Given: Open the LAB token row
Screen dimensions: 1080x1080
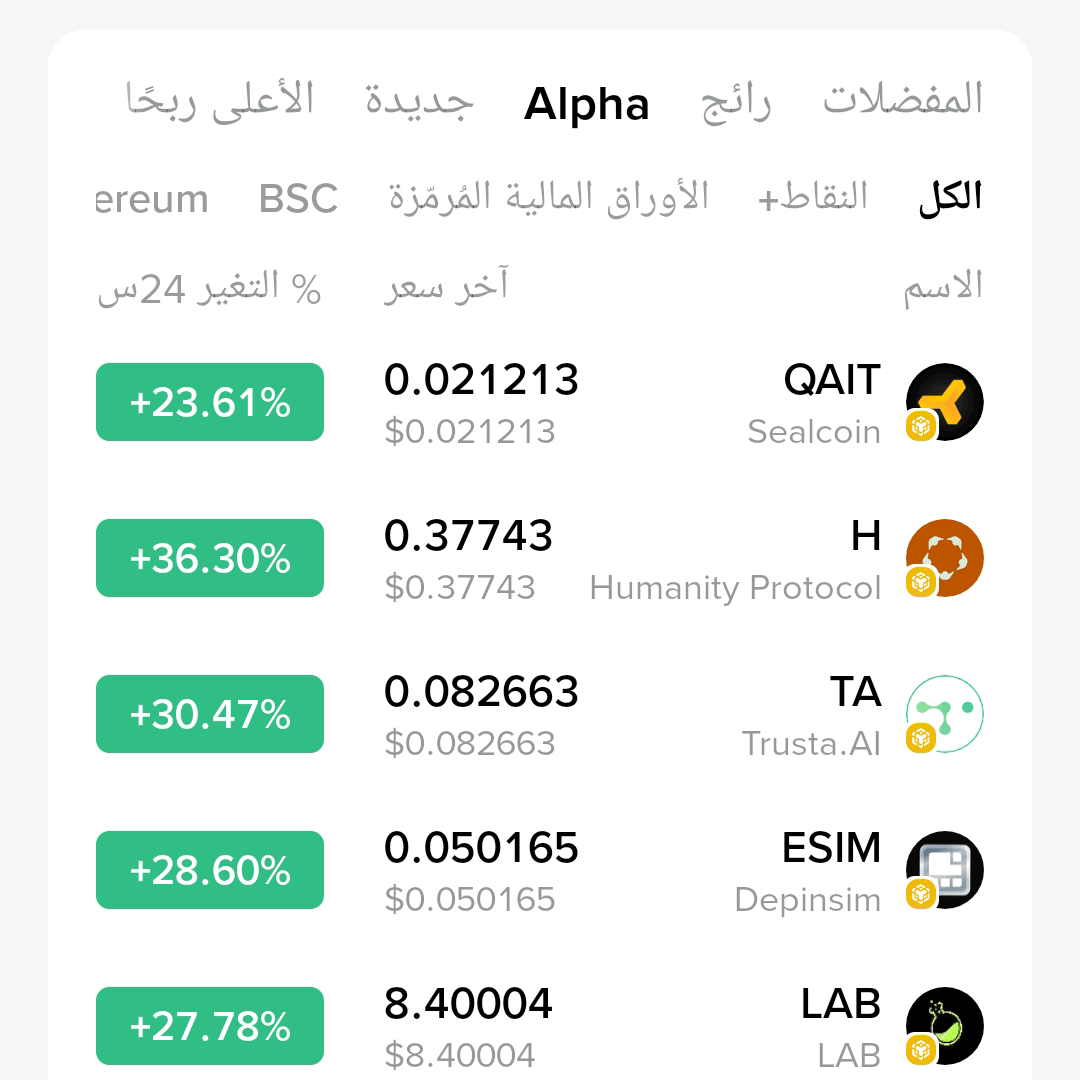Looking at the screenshot, I should pyautogui.click(x=540, y=1026).
